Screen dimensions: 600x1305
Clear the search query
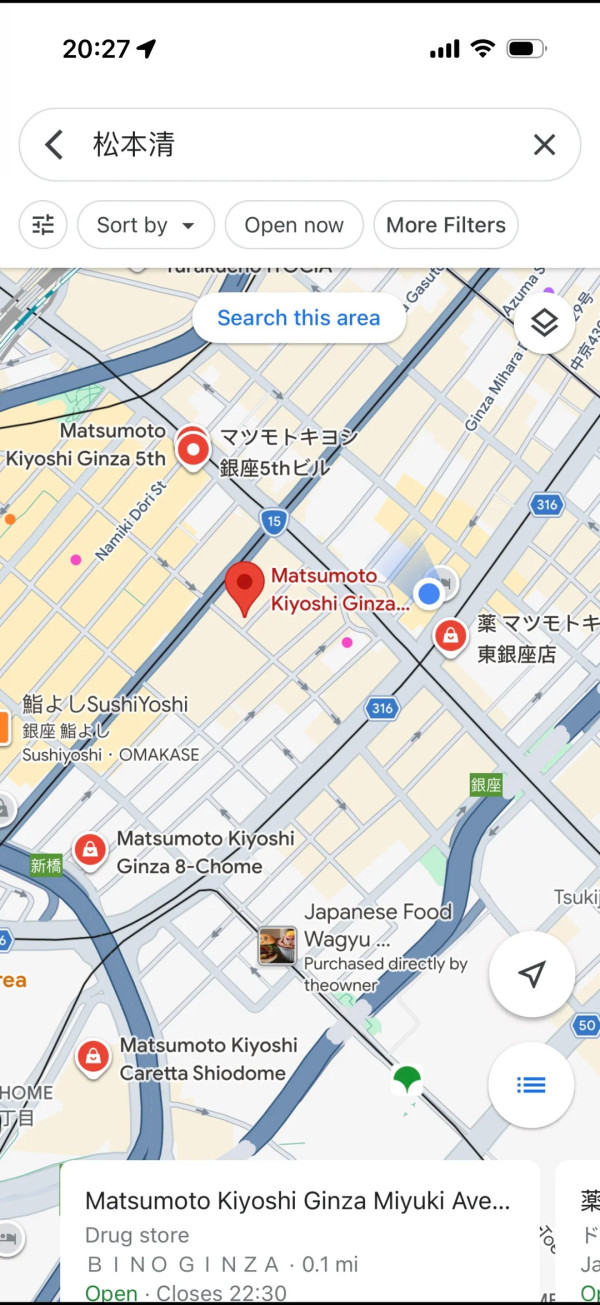[544, 145]
